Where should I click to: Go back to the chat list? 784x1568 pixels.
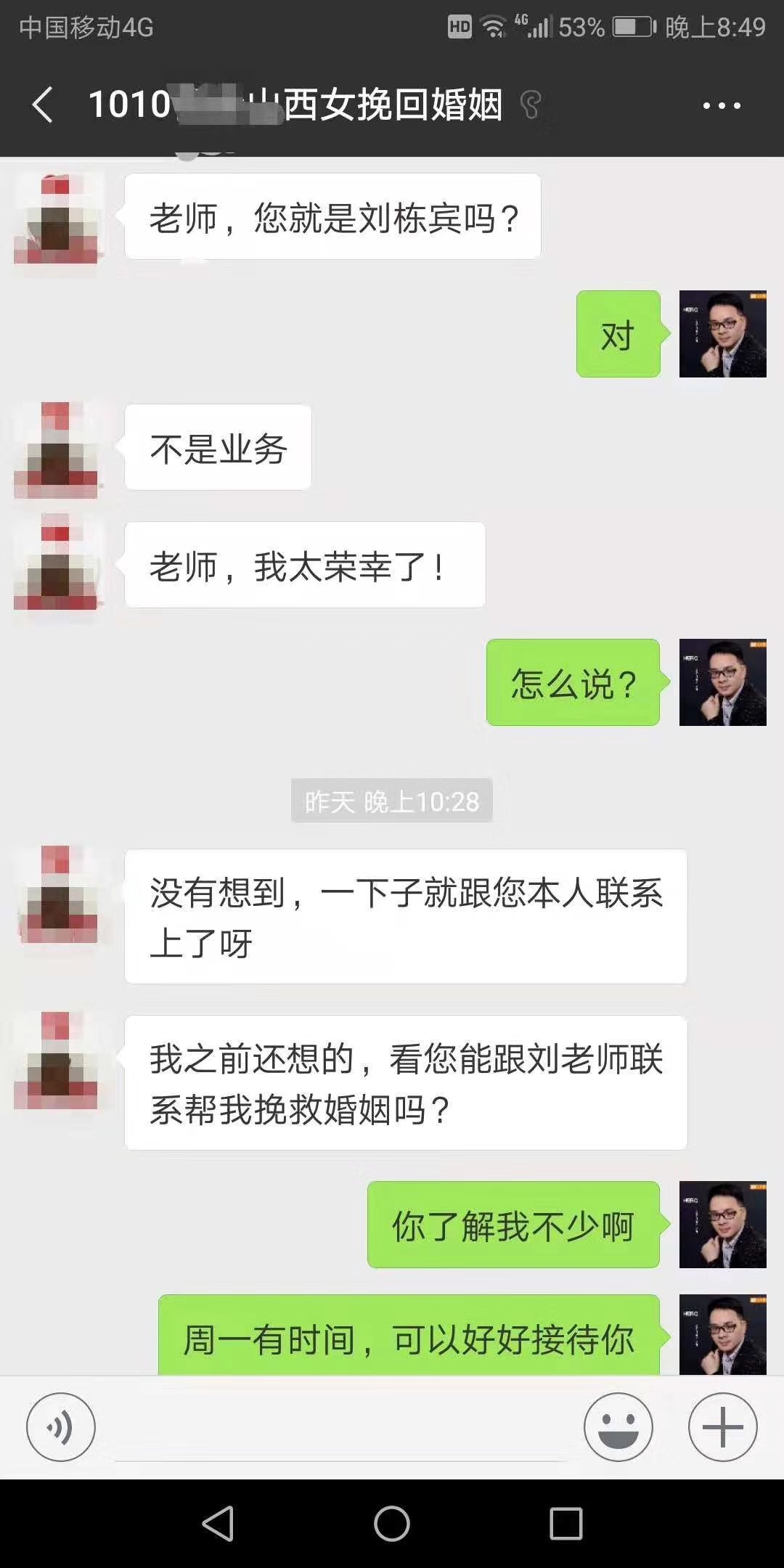pos(44,105)
